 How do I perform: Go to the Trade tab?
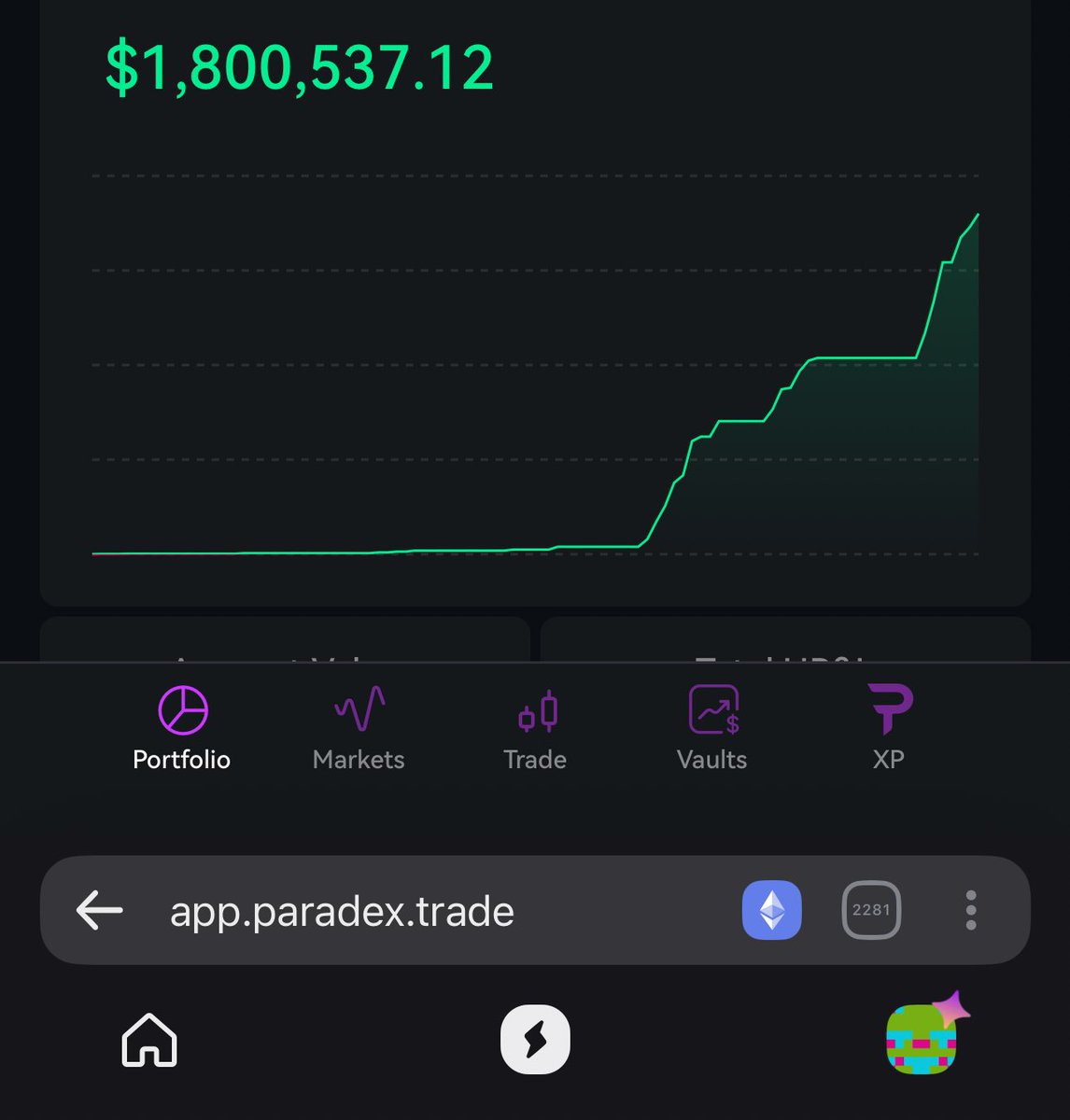click(x=535, y=730)
